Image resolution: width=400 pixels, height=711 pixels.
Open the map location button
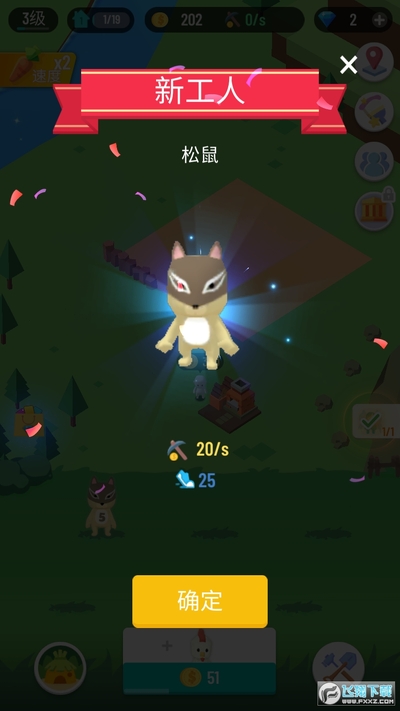click(x=374, y=62)
